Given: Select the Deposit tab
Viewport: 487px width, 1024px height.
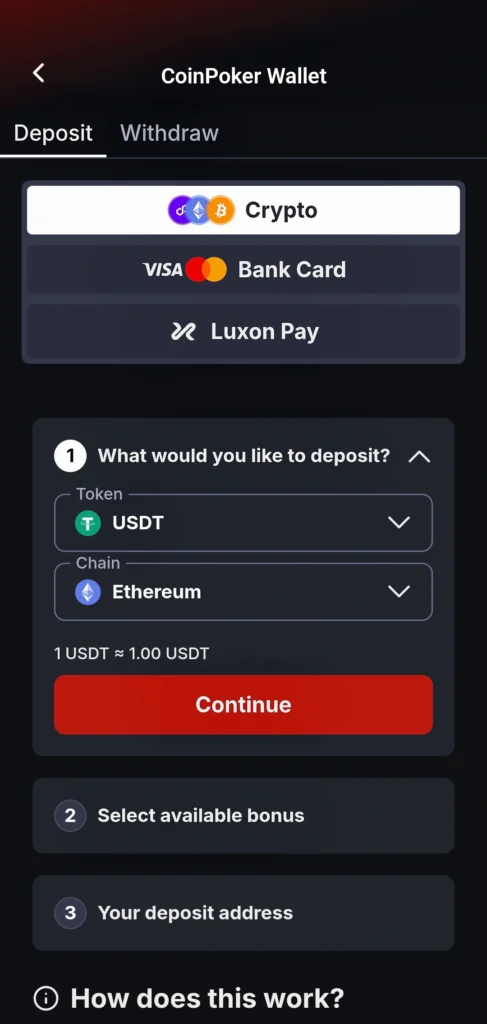Looking at the screenshot, I should [x=53, y=133].
